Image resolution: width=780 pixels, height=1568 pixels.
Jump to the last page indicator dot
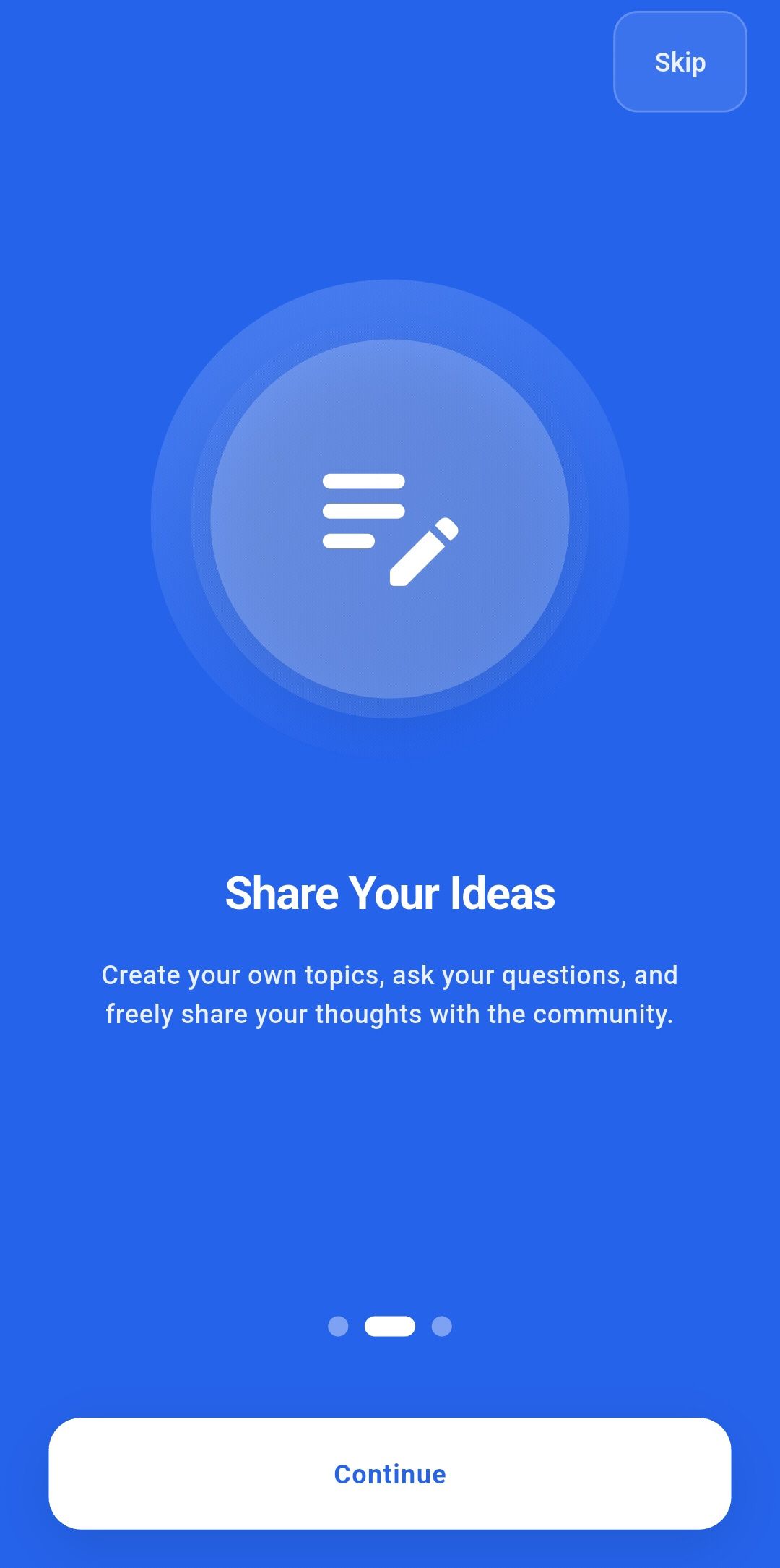(x=441, y=1326)
